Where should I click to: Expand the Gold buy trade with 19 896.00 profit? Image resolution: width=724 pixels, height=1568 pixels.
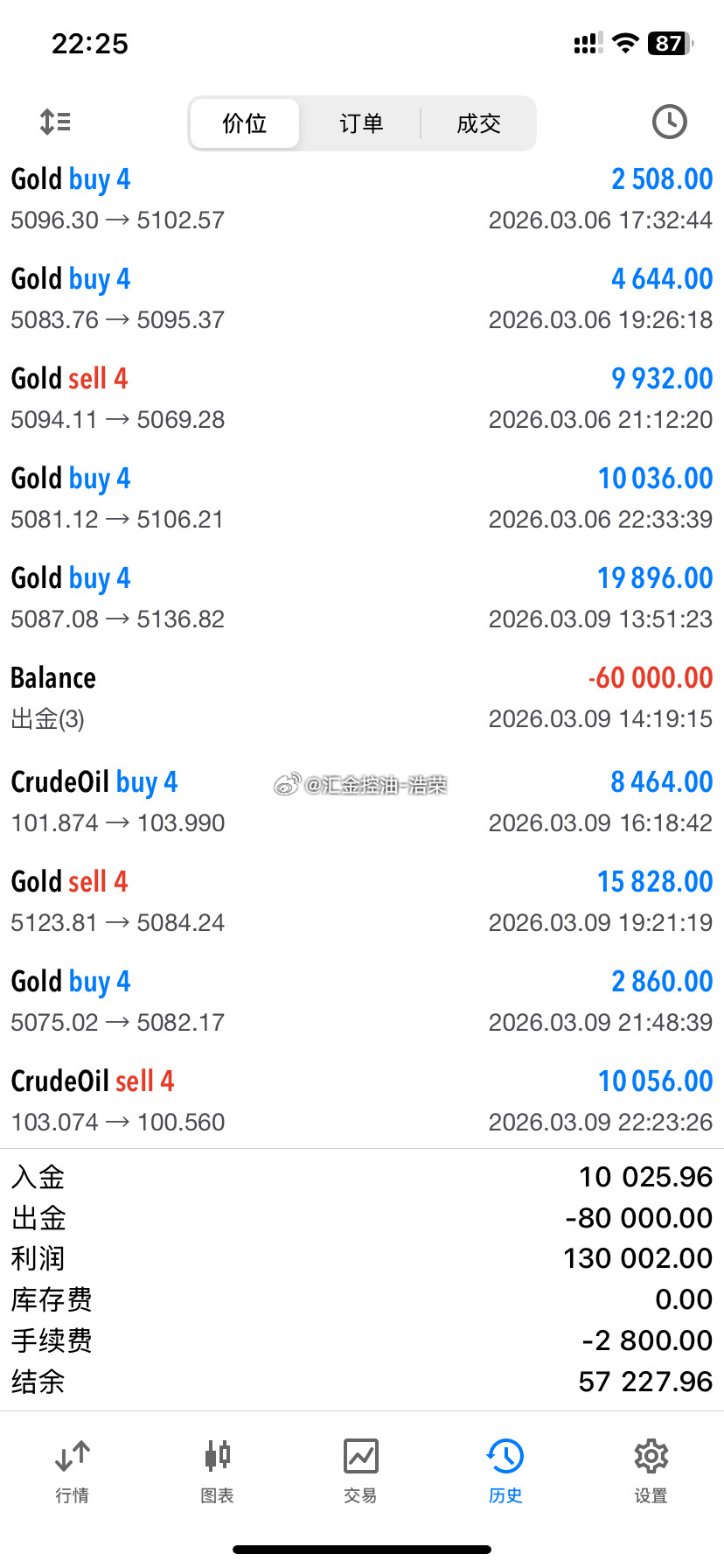point(362,598)
